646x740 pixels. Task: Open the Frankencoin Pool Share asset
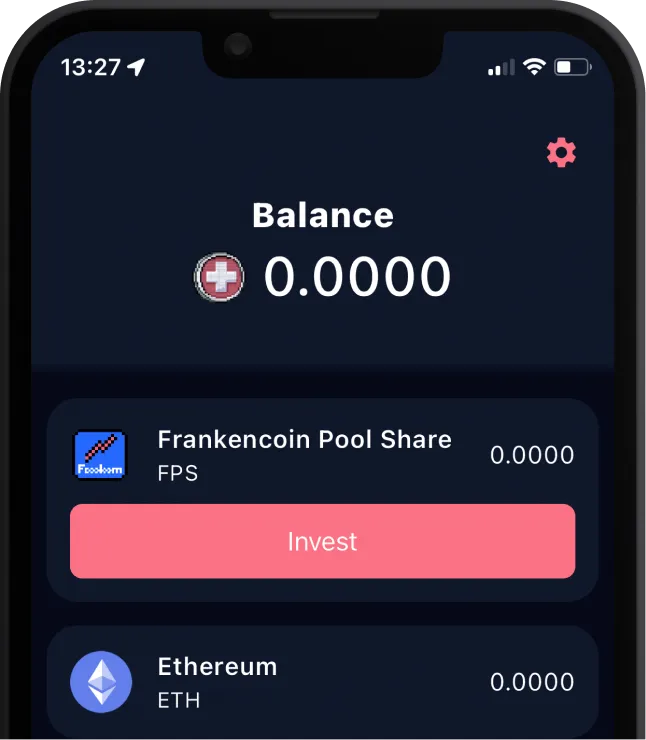[304, 453]
